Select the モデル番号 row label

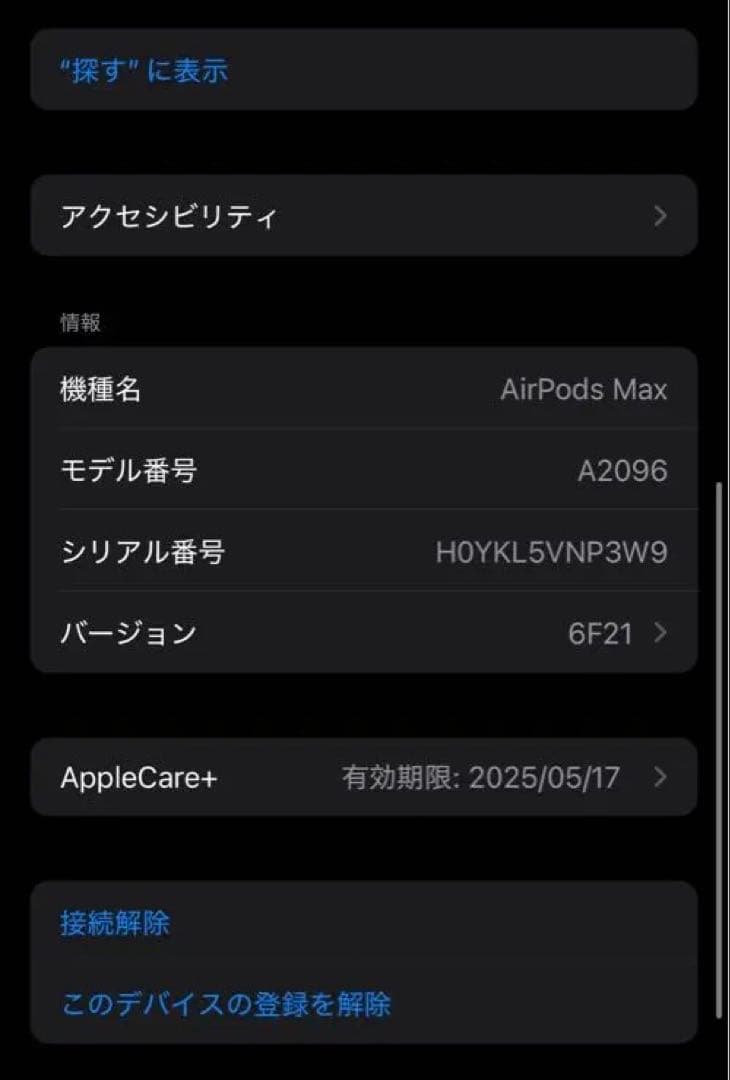point(127,470)
